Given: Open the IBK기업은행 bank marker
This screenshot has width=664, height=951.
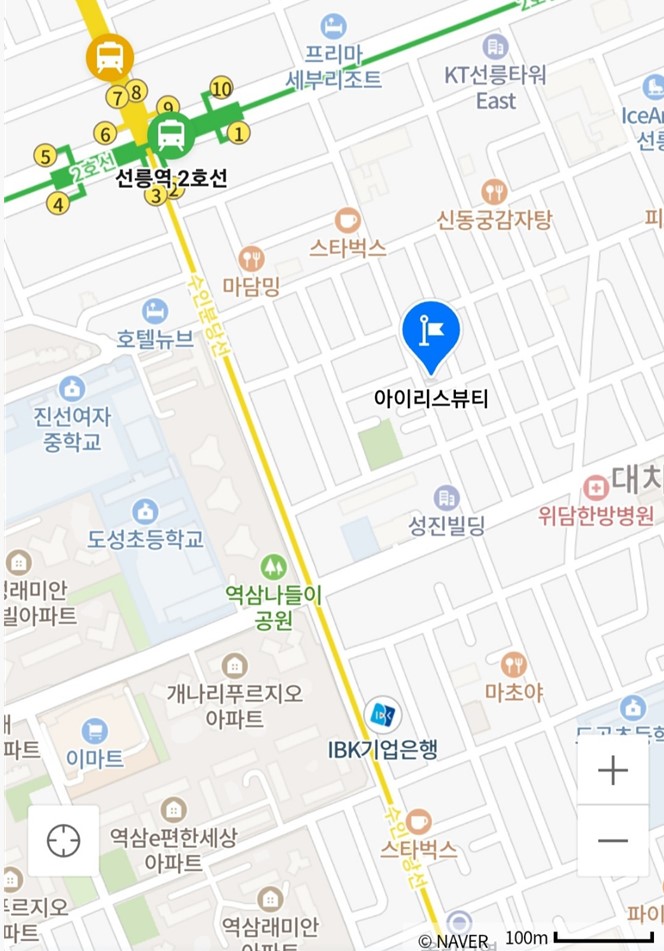Looking at the screenshot, I should click(x=382, y=715).
